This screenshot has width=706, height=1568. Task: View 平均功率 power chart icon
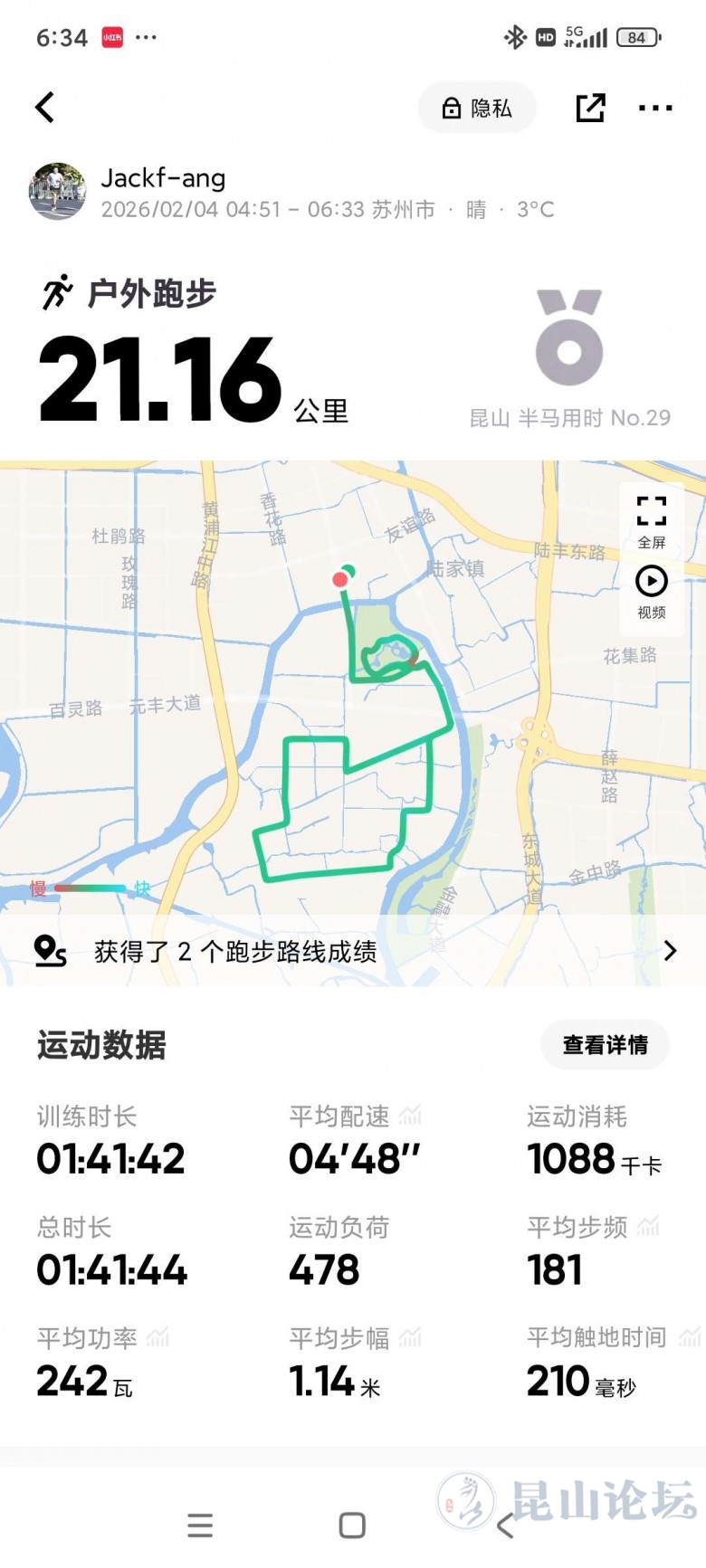[158, 1337]
